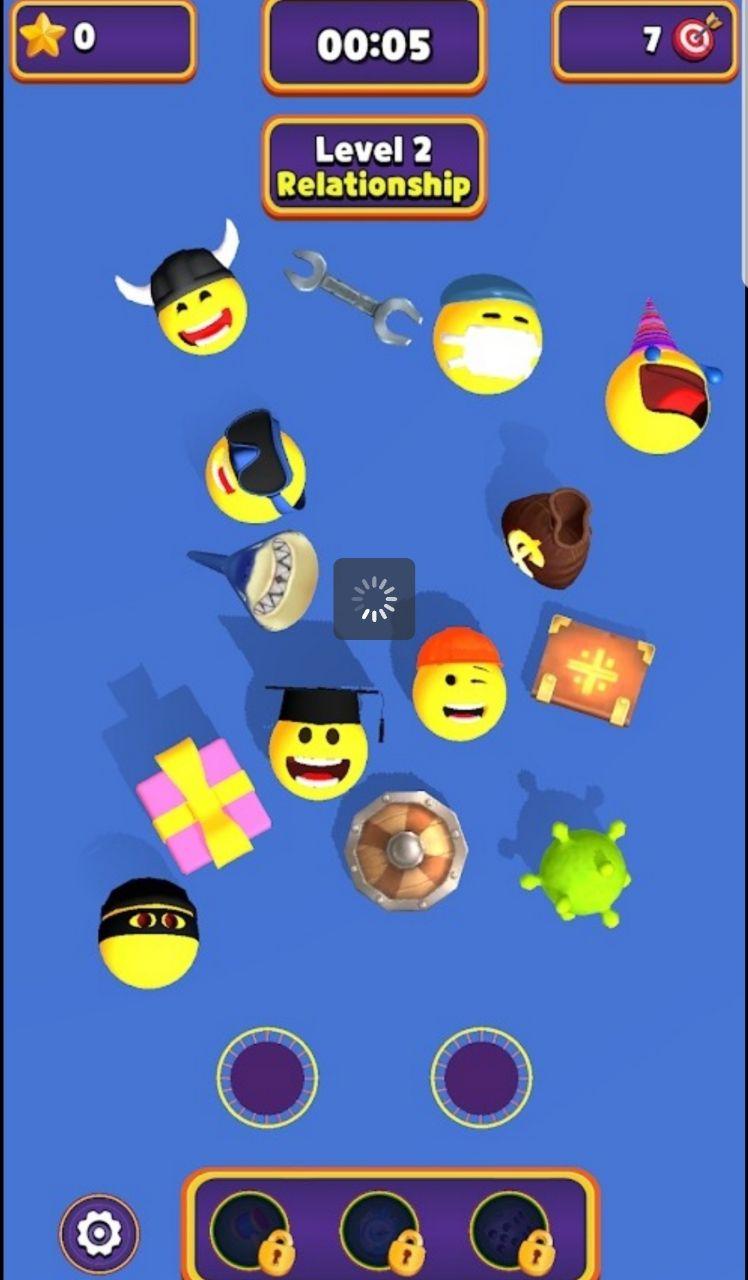Tap the party hat screaming emoji
This screenshot has width=748, height=1280.
(x=661, y=381)
